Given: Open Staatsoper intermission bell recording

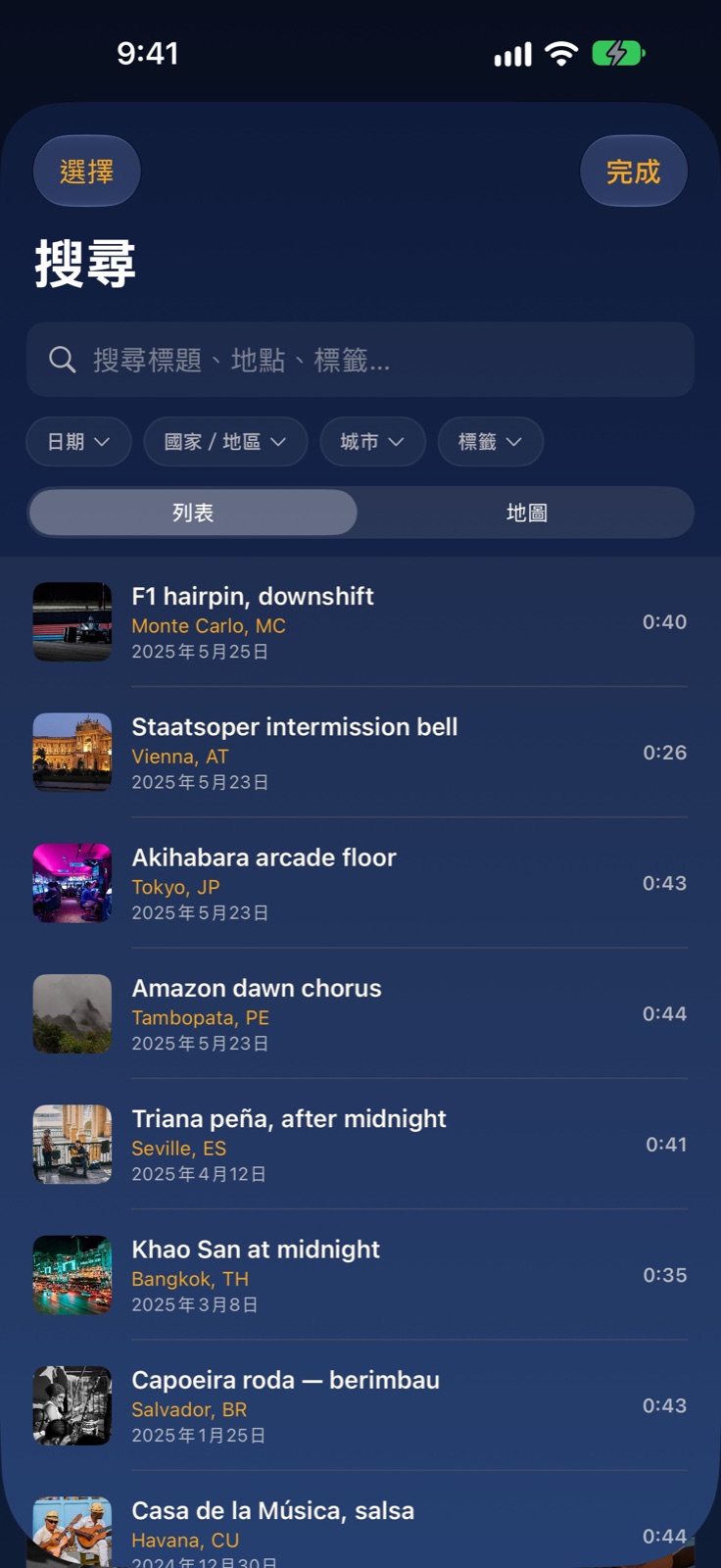Looking at the screenshot, I should point(360,753).
